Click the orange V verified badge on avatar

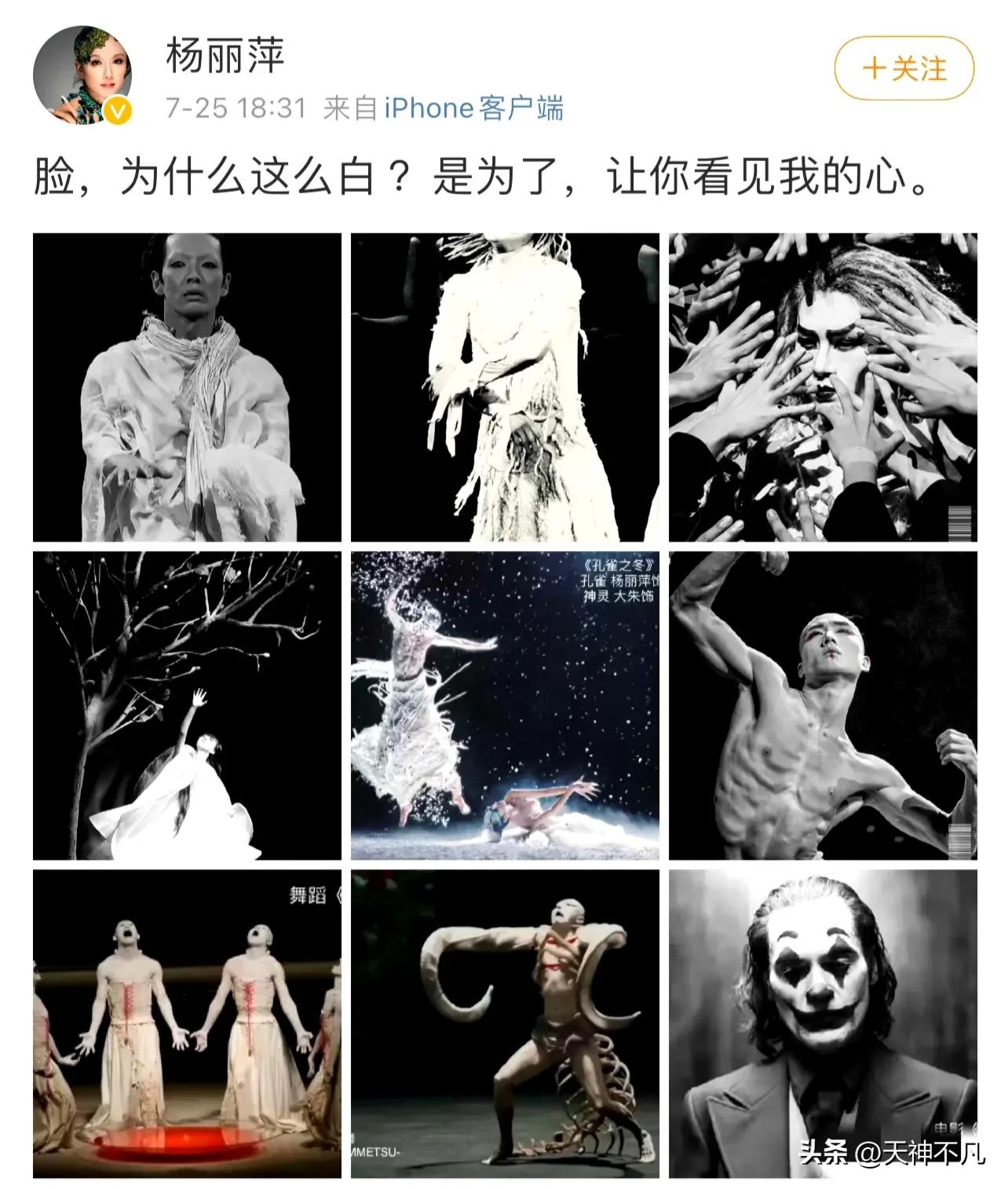point(116,112)
